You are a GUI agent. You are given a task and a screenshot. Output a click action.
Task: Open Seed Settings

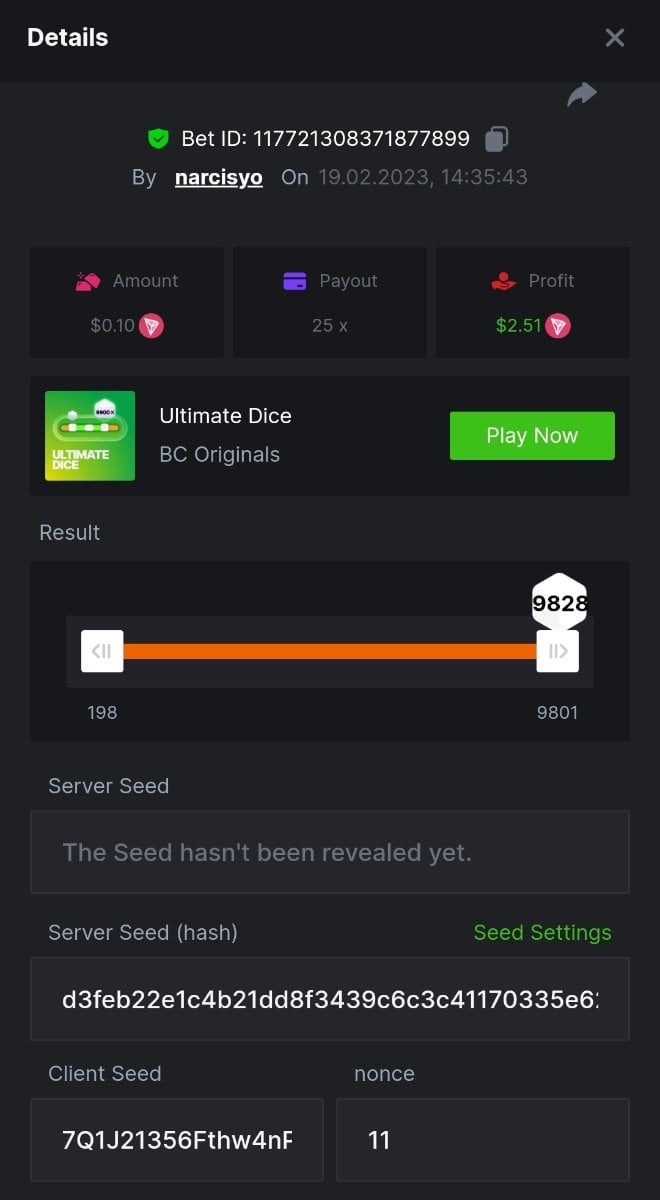(x=542, y=932)
